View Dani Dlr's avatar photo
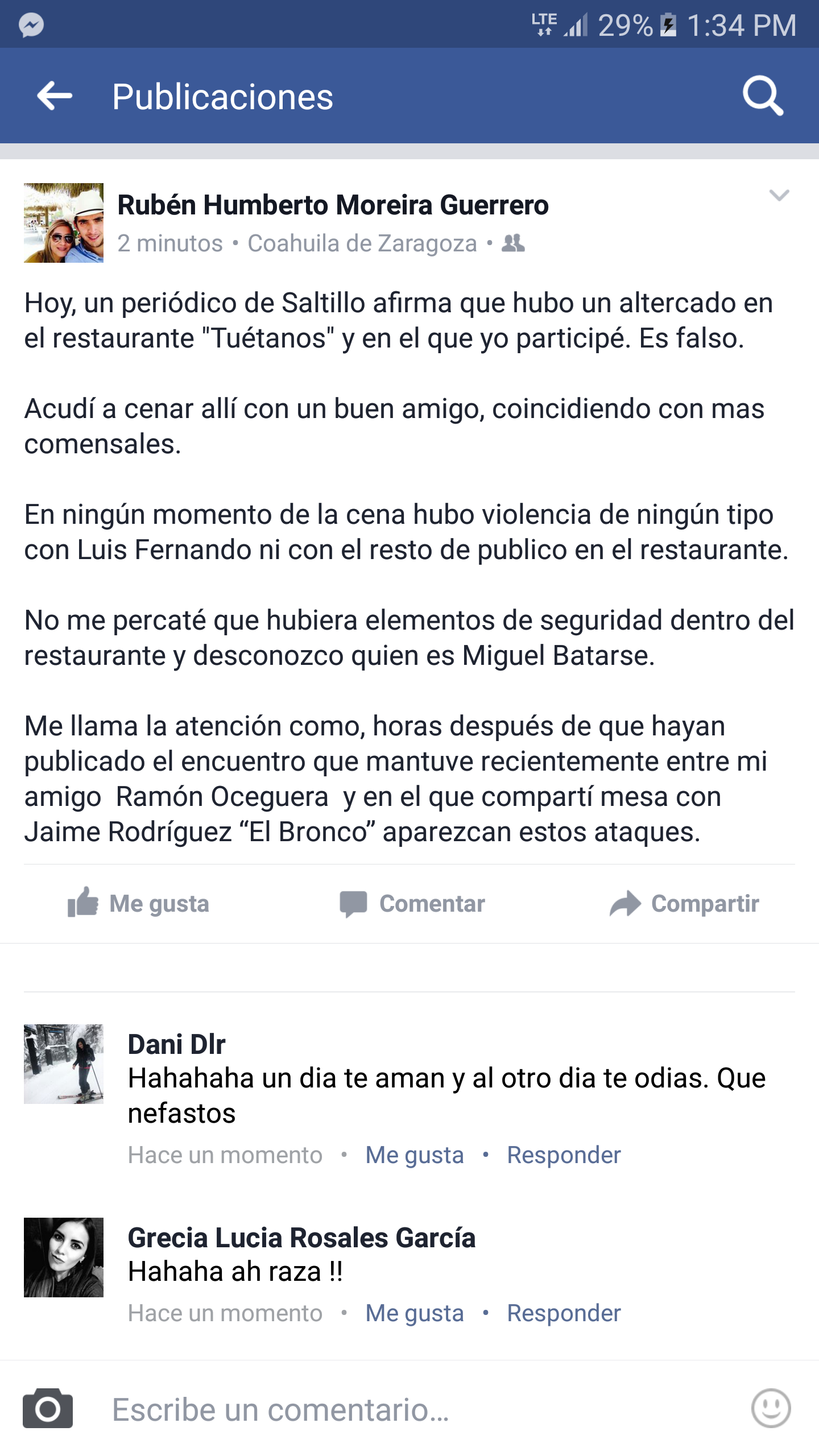 coord(64,1064)
